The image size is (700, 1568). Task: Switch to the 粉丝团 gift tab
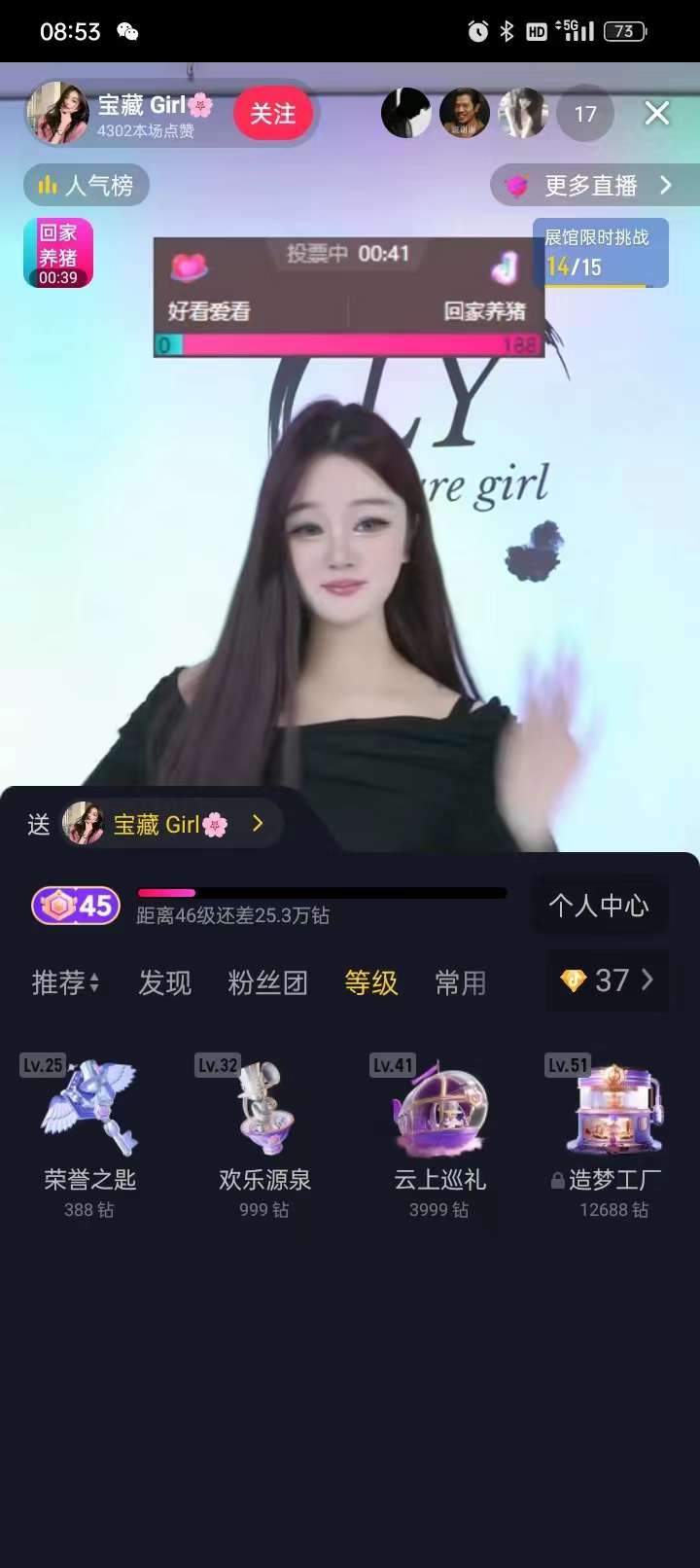[x=267, y=982]
